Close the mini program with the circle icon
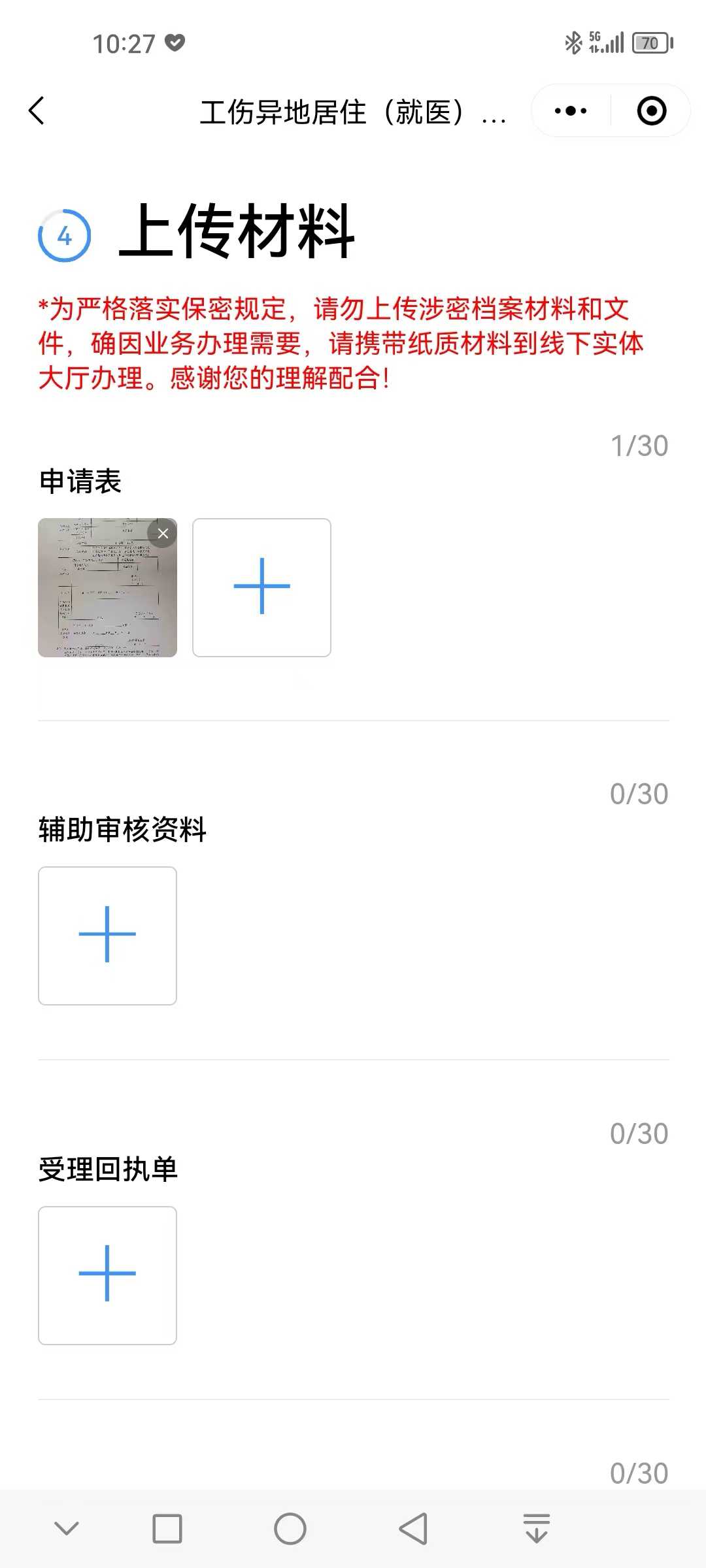The image size is (706, 1568). click(x=652, y=110)
